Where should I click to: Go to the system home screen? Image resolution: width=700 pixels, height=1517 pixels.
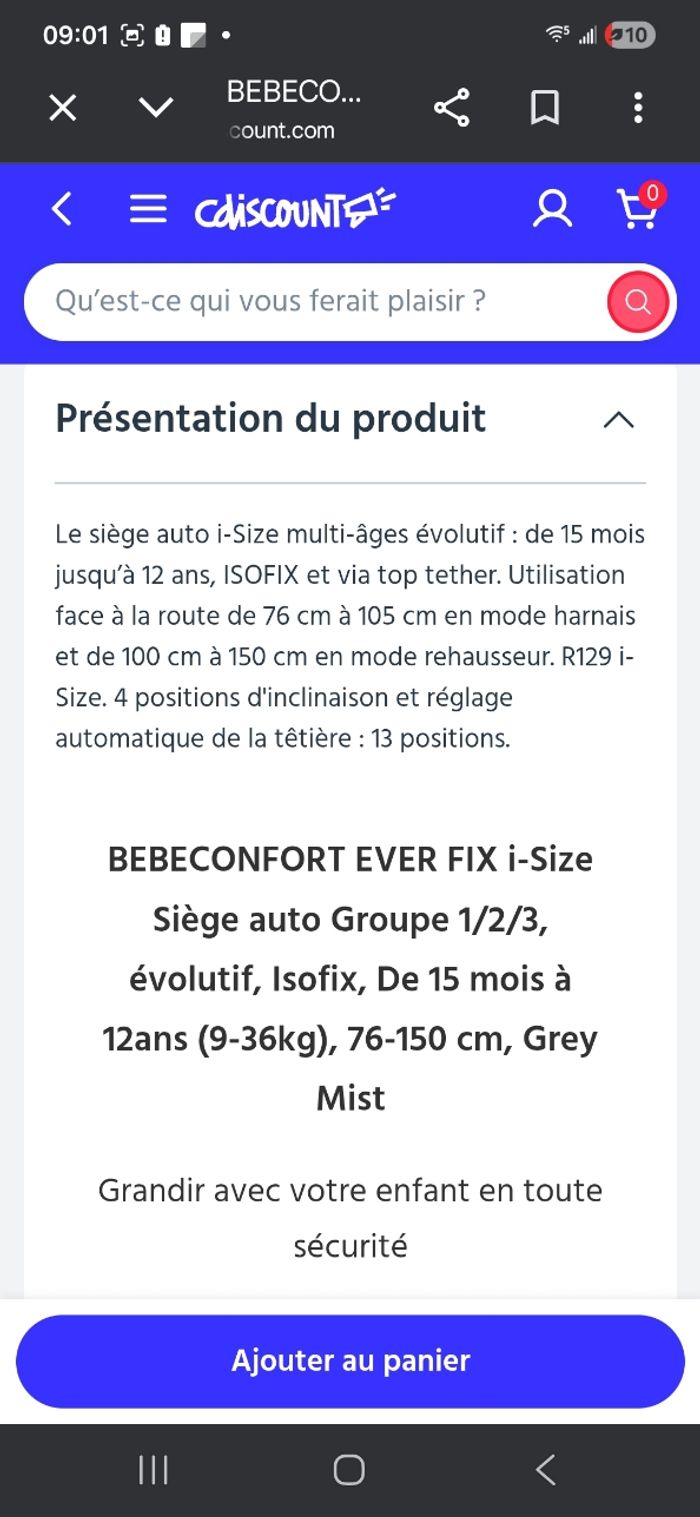349,1469
